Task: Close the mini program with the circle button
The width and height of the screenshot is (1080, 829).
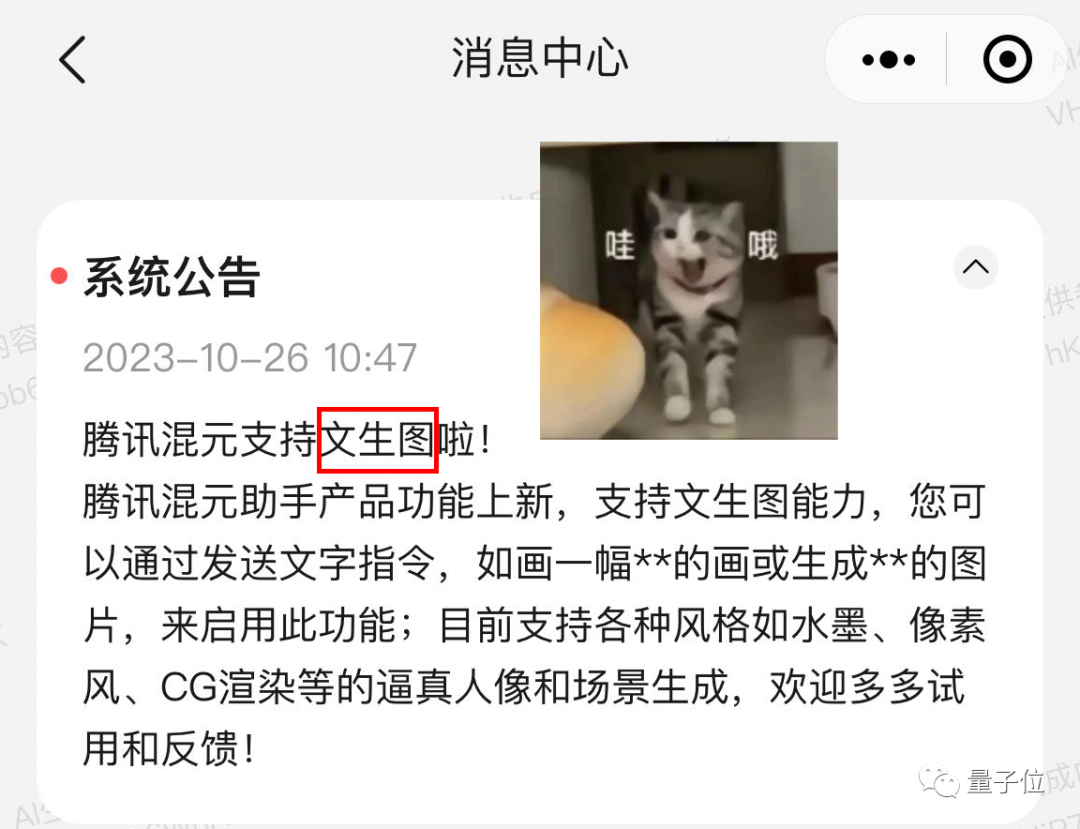Action: [x=1007, y=60]
